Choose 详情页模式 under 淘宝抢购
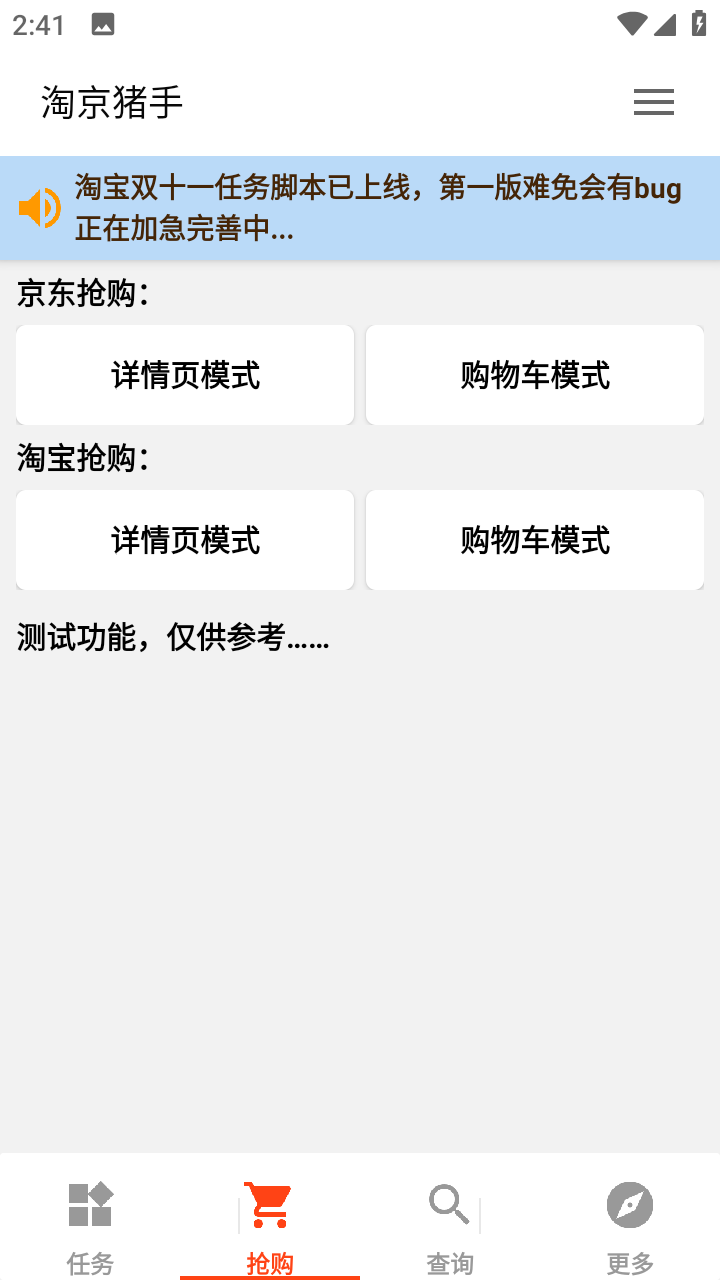This screenshot has height=1280, width=720. pyautogui.click(x=185, y=540)
